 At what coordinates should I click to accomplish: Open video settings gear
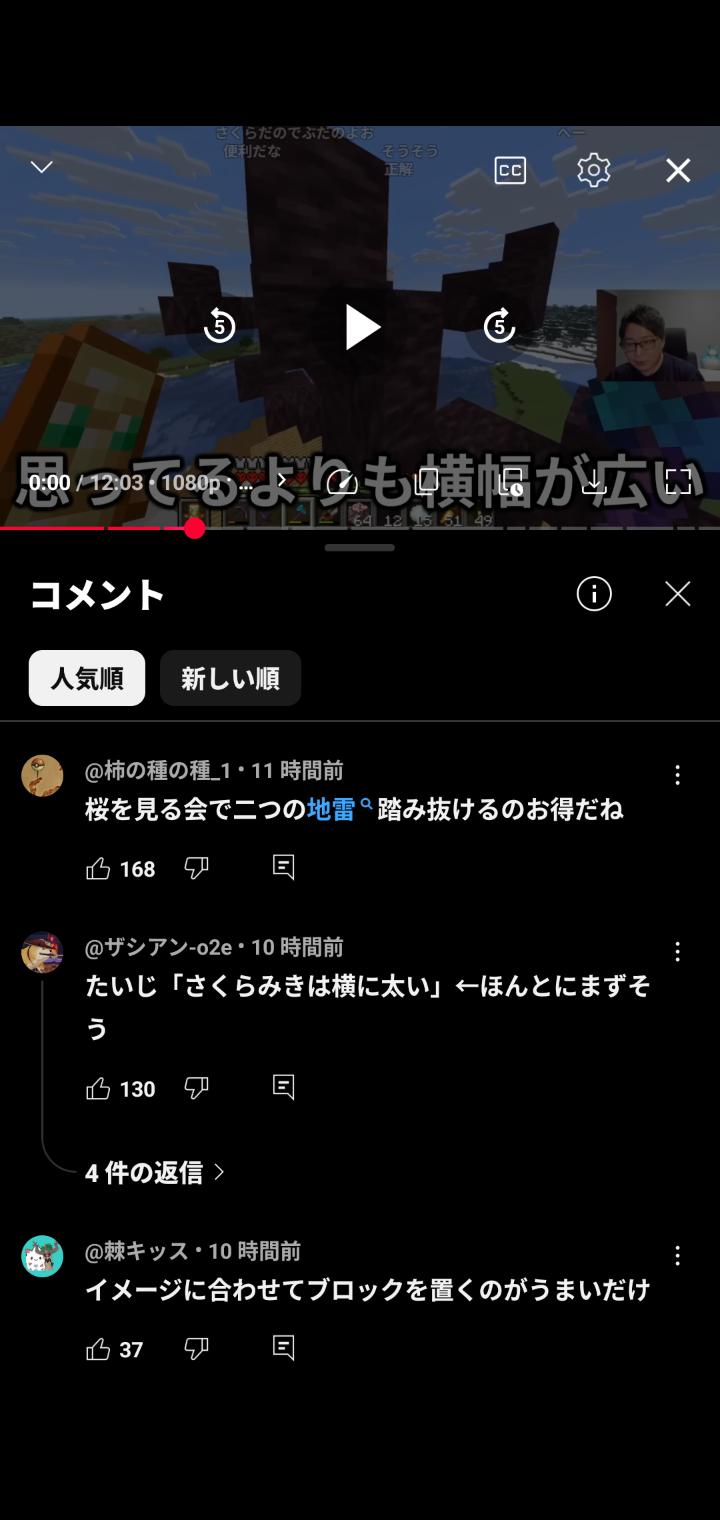coord(594,171)
